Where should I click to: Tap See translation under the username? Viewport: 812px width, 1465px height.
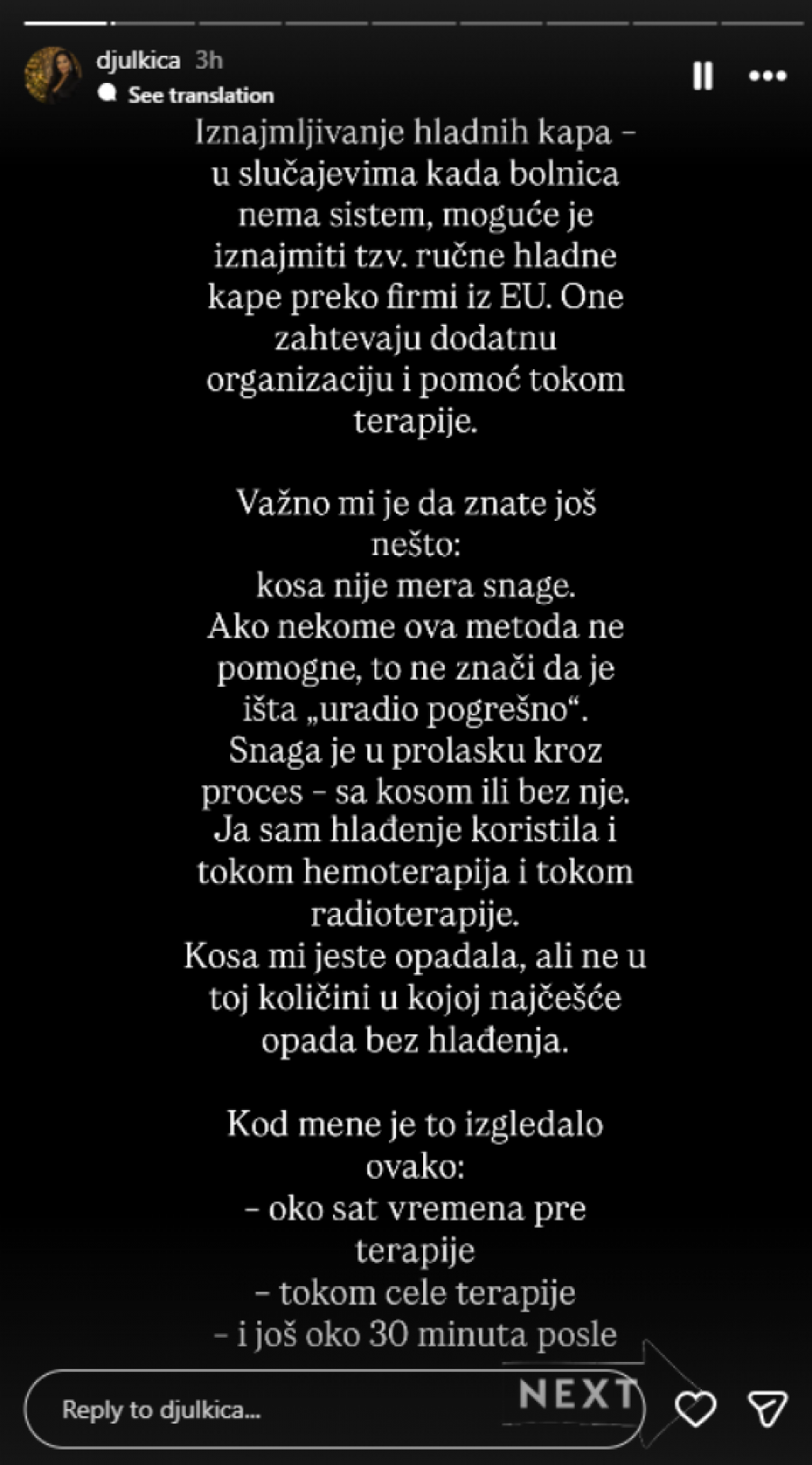(x=199, y=95)
